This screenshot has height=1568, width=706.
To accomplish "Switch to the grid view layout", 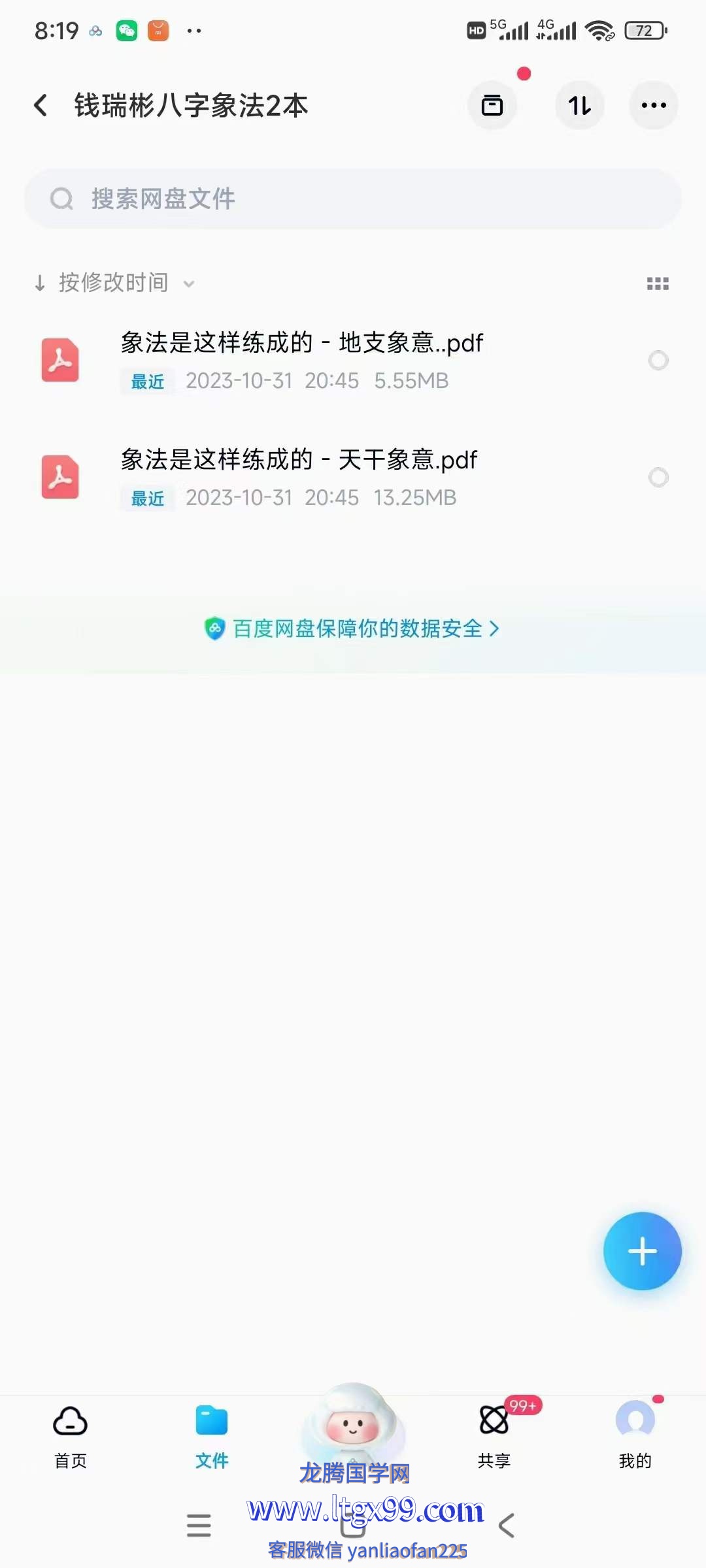I will point(657,283).
